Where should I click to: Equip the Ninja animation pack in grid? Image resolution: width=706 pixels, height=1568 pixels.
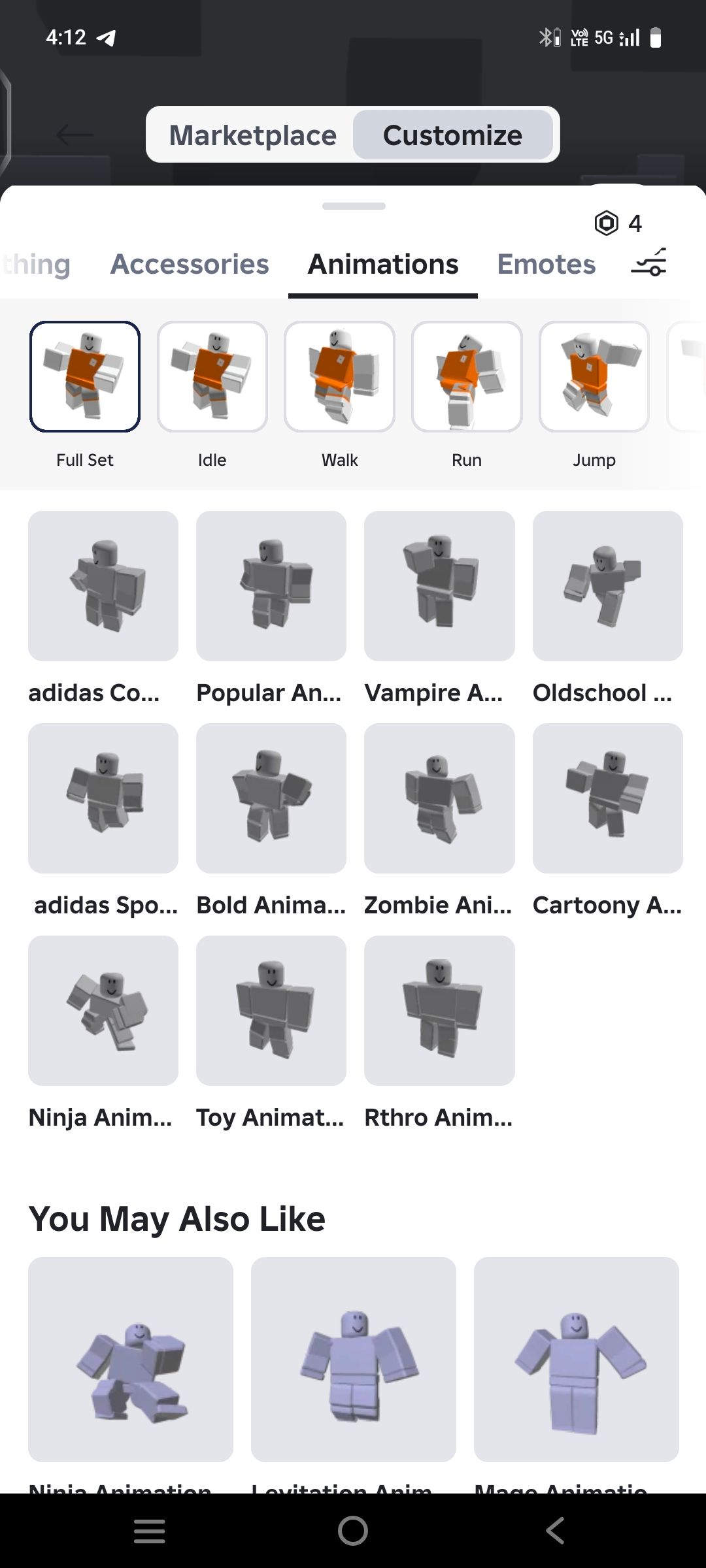click(x=103, y=1011)
